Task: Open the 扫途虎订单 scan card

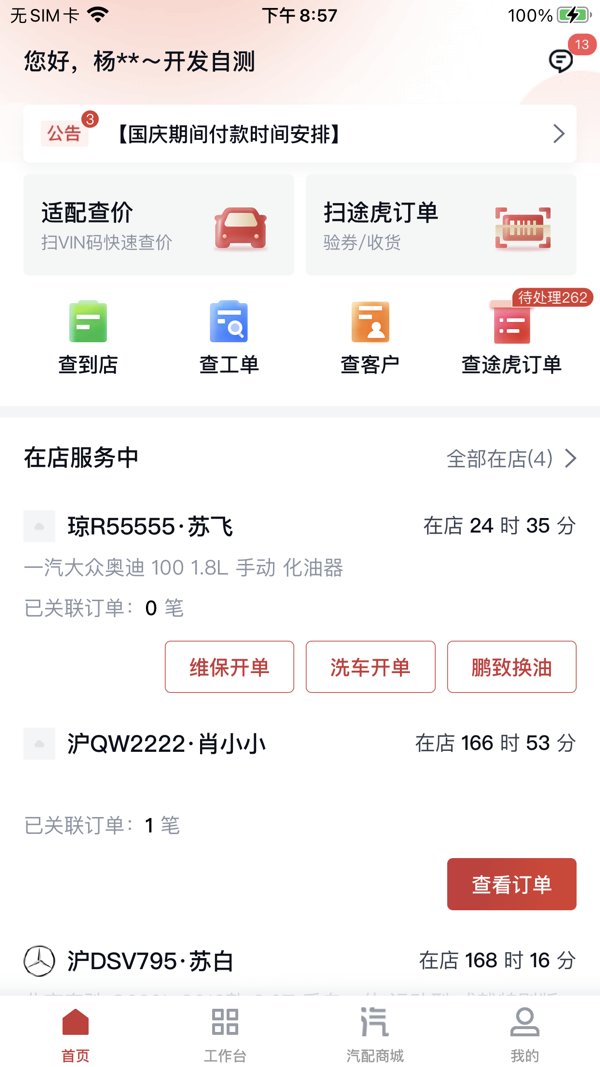Action: [440, 225]
